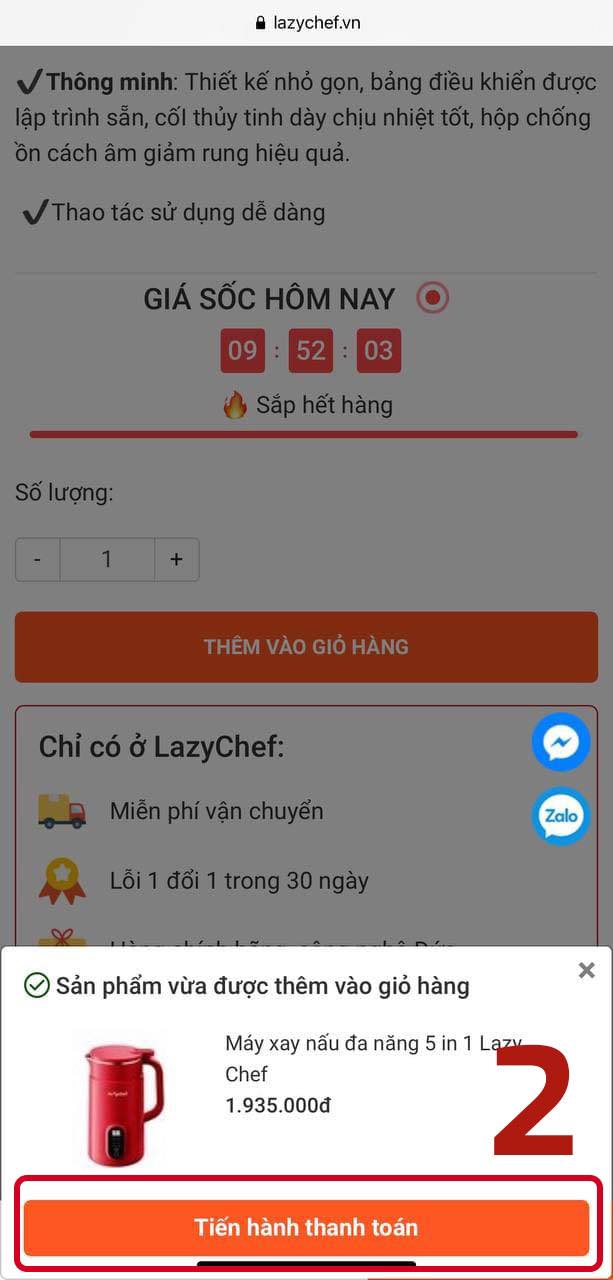Close the added-to-cart popup
The height and width of the screenshot is (1280, 613).
pos(587,970)
